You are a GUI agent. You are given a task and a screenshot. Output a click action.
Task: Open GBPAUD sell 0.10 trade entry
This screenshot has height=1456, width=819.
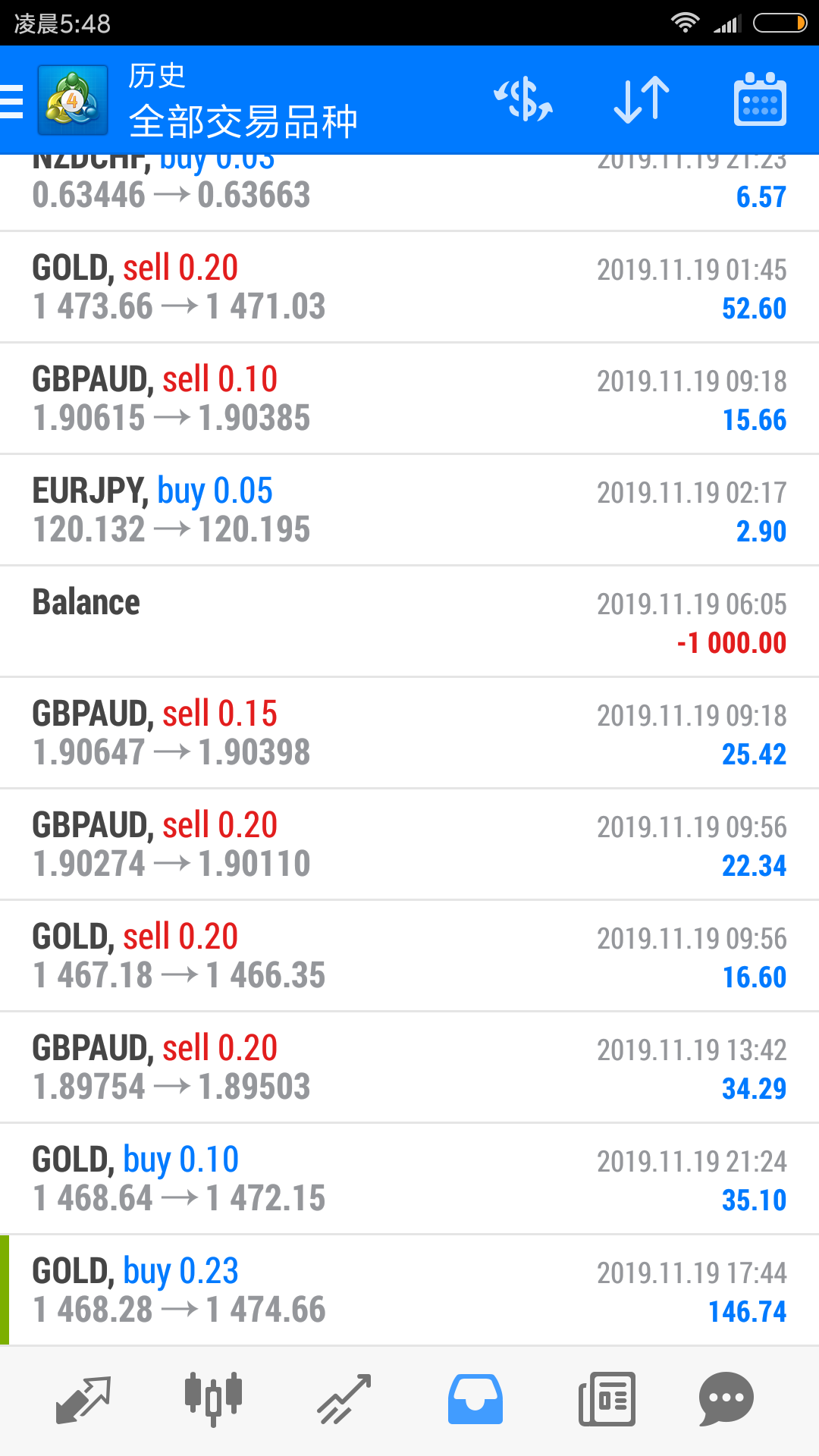(x=409, y=399)
